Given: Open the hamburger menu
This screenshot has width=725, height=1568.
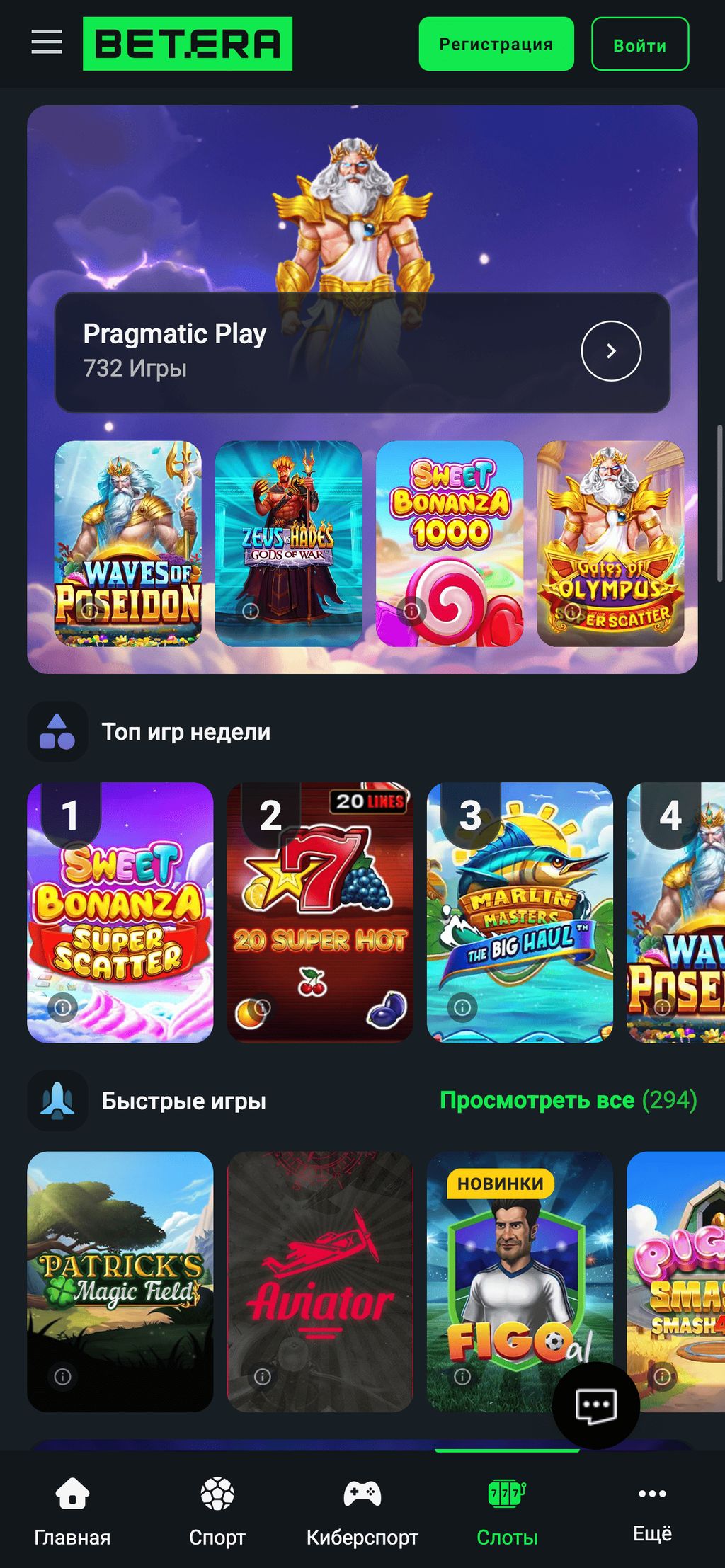Looking at the screenshot, I should [x=47, y=42].
